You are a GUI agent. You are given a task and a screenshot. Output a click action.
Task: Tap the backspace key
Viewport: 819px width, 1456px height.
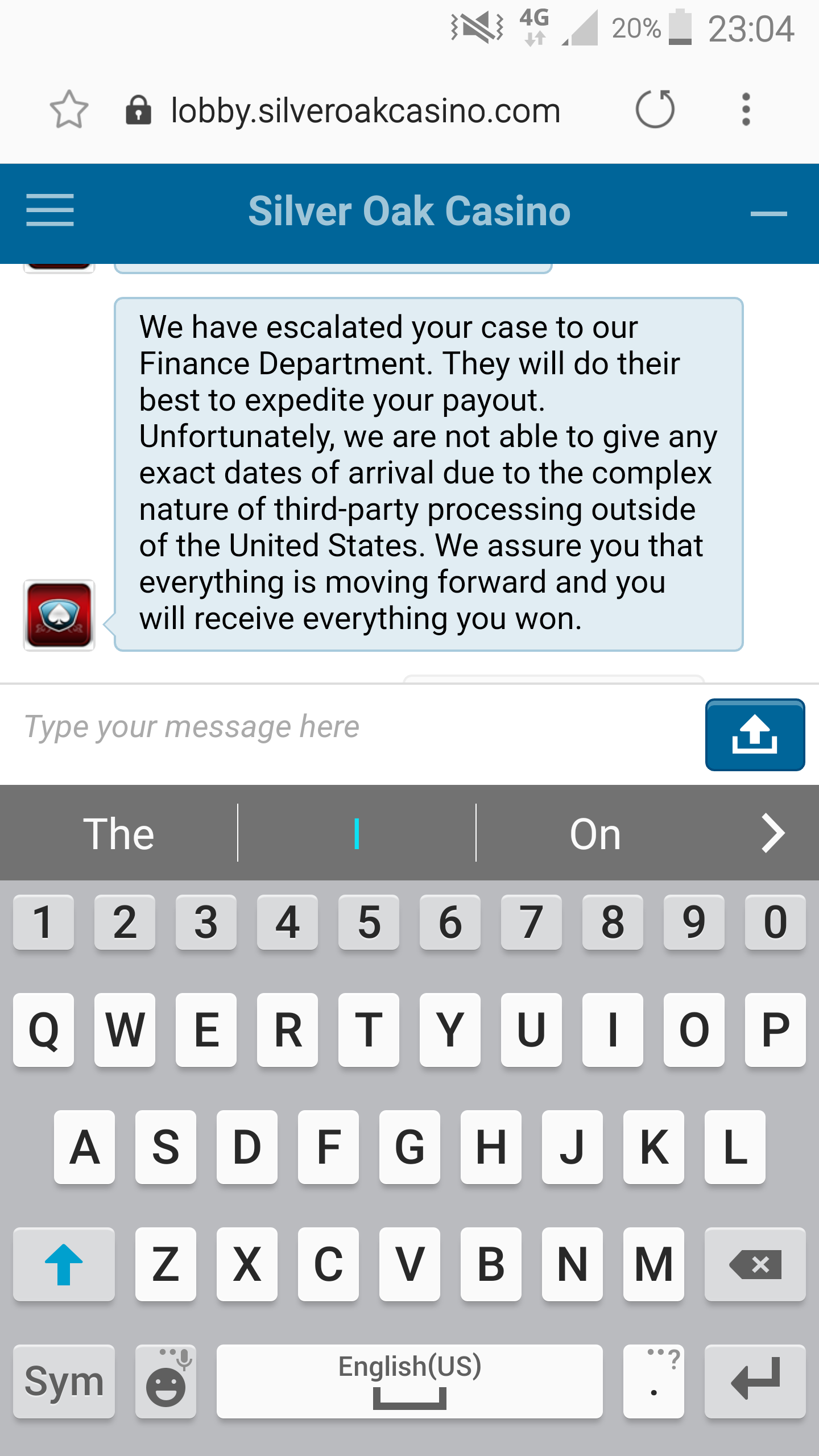pyautogui.click(x=755, y=1264)
